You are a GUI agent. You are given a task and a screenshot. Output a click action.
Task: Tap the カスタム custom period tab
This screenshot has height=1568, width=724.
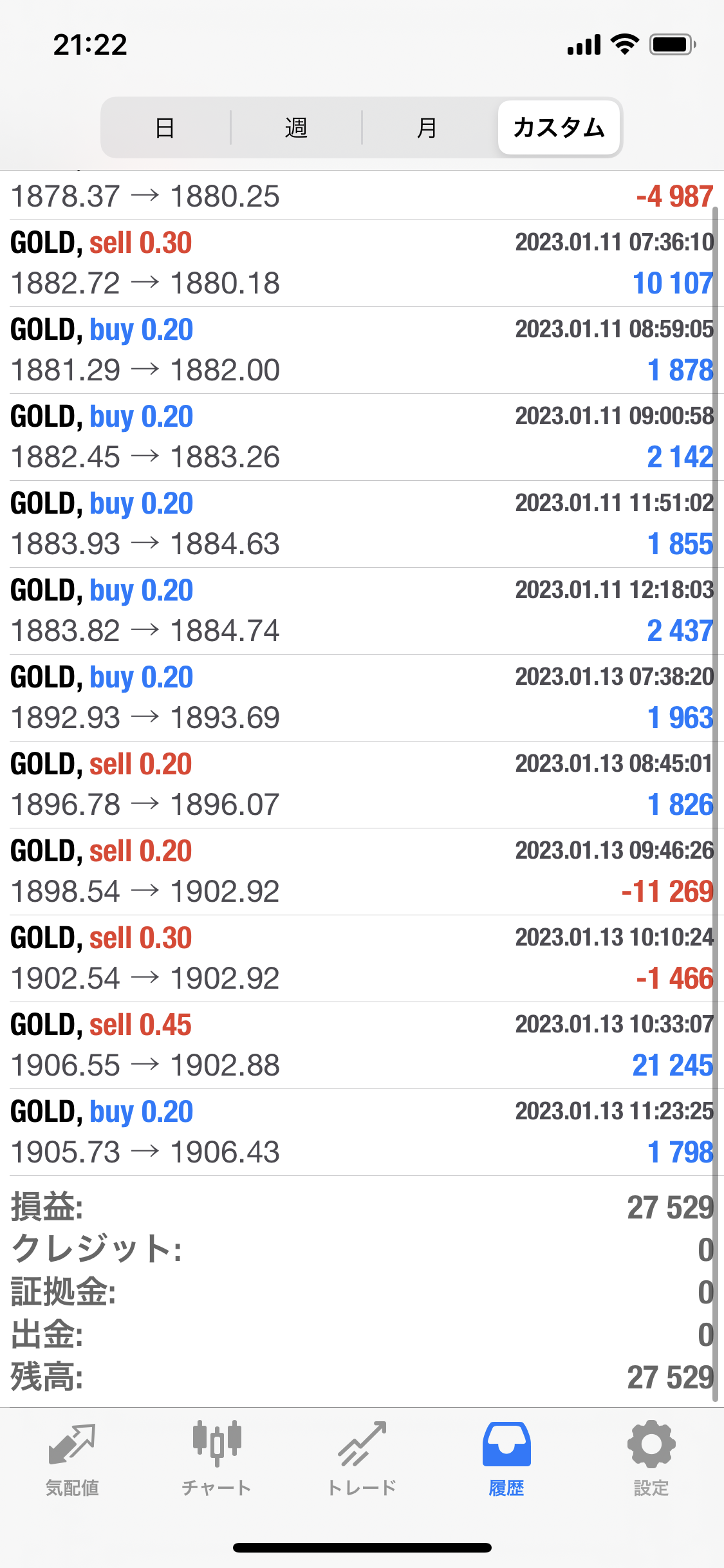point(559,127)
